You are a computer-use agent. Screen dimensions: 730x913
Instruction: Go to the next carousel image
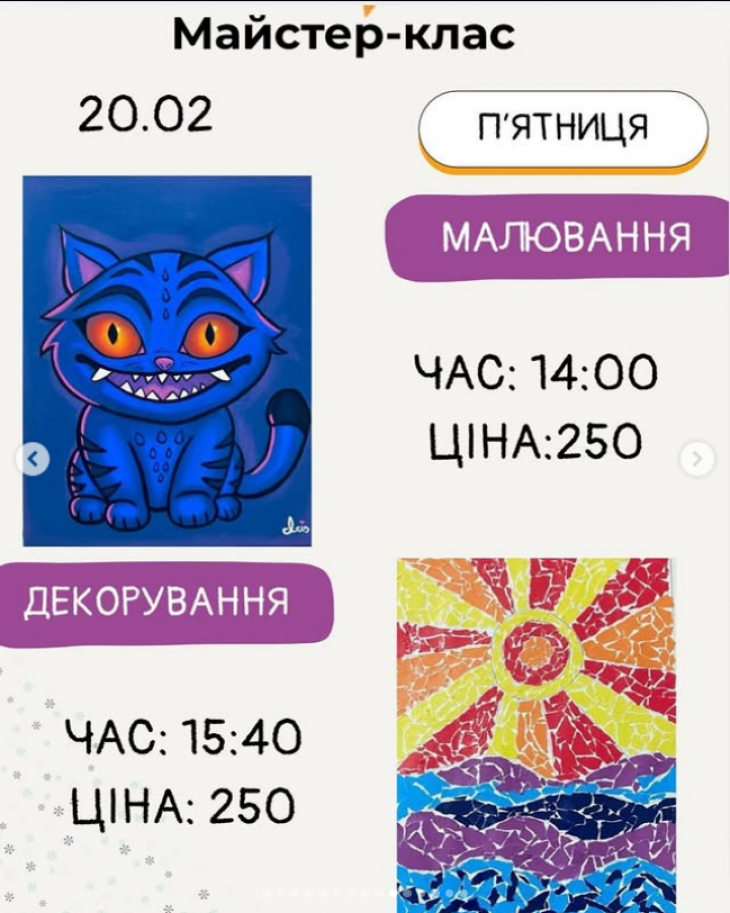point(697,459)
